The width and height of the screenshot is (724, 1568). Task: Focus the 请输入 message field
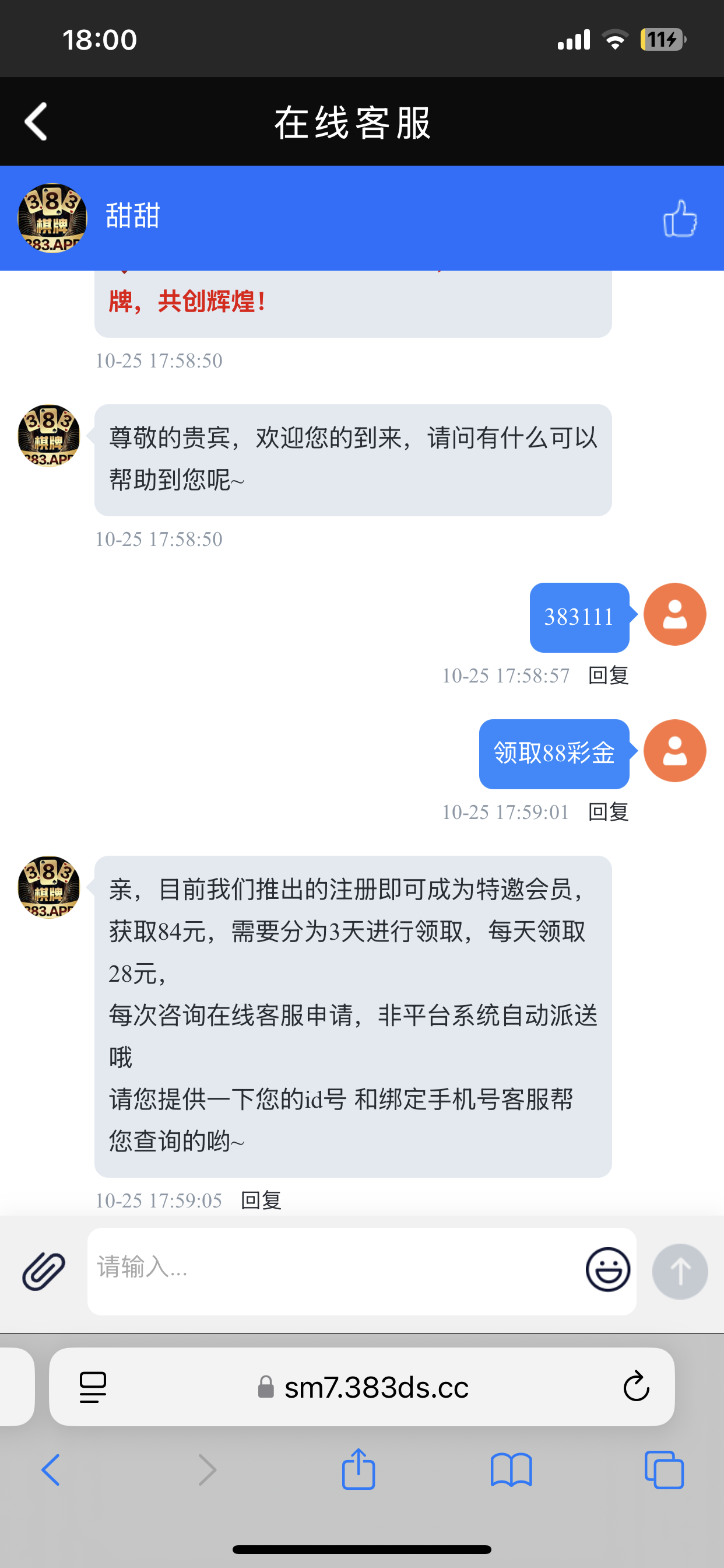pyautogui.click(x=332, y=1270)
